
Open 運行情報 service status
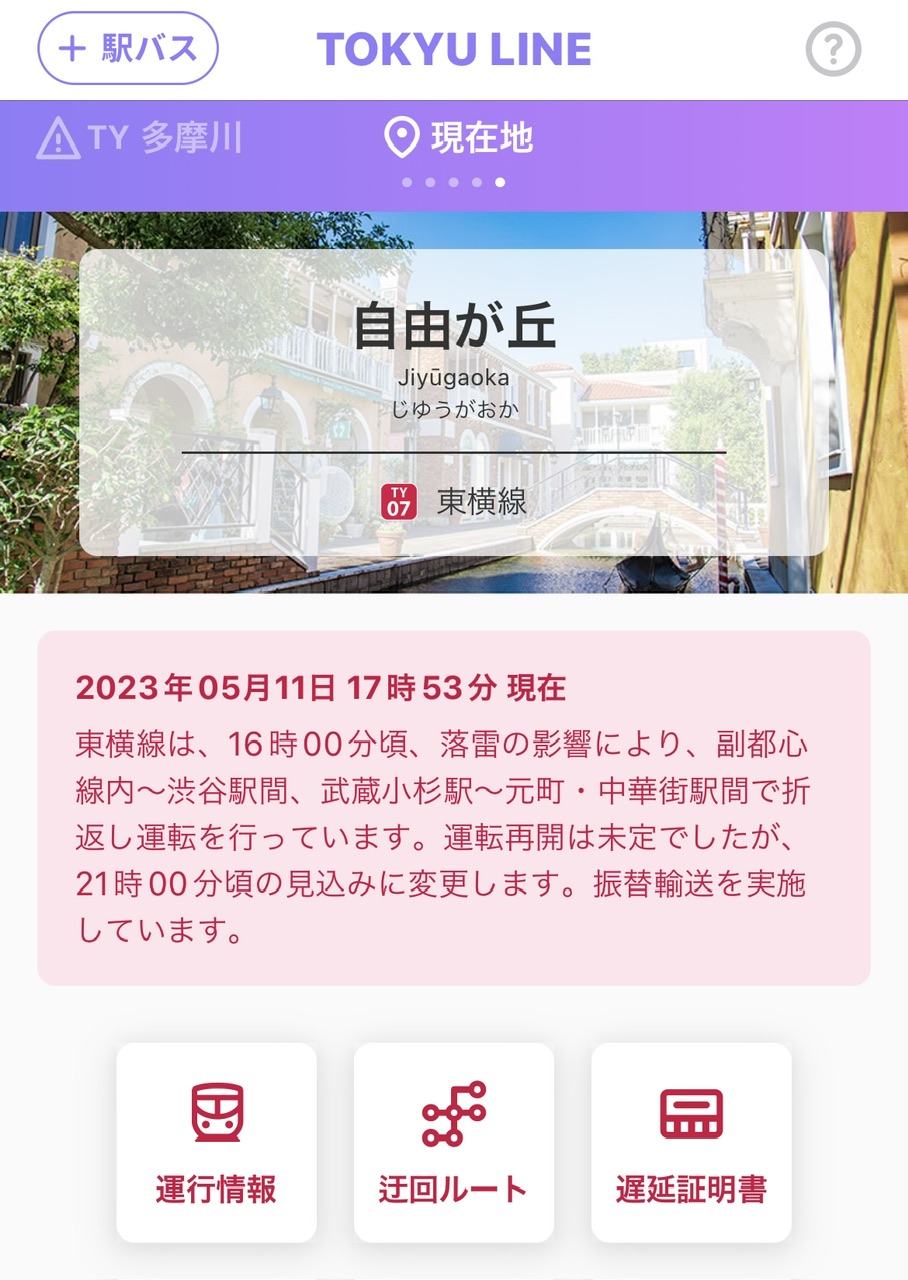(216, 1142)
